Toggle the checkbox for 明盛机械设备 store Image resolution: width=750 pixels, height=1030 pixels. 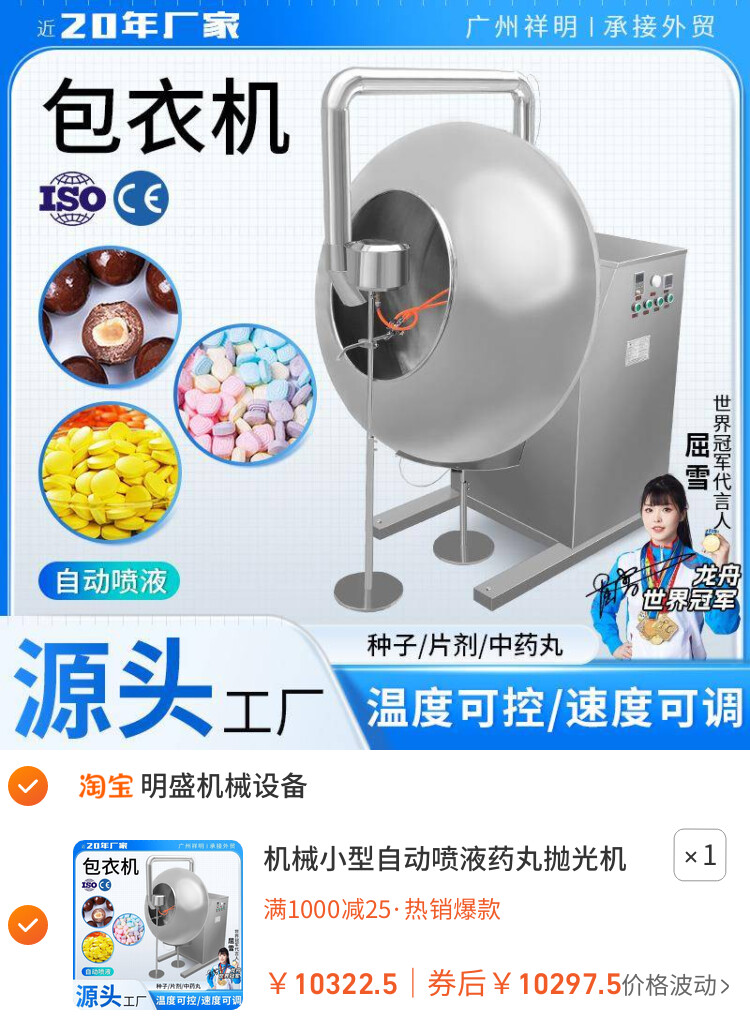pos(27,787)
